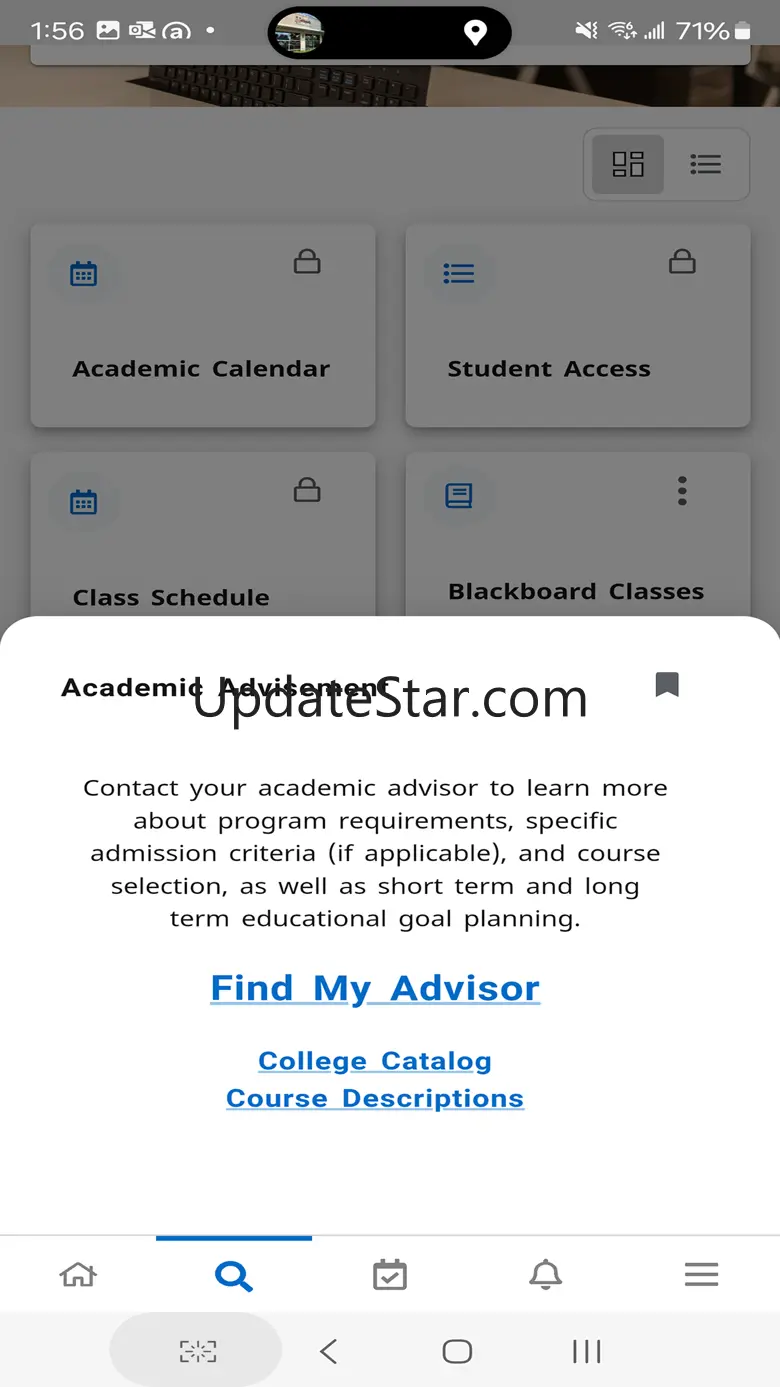Select the search tab in bottom navigation

[x=234, y=1275]
